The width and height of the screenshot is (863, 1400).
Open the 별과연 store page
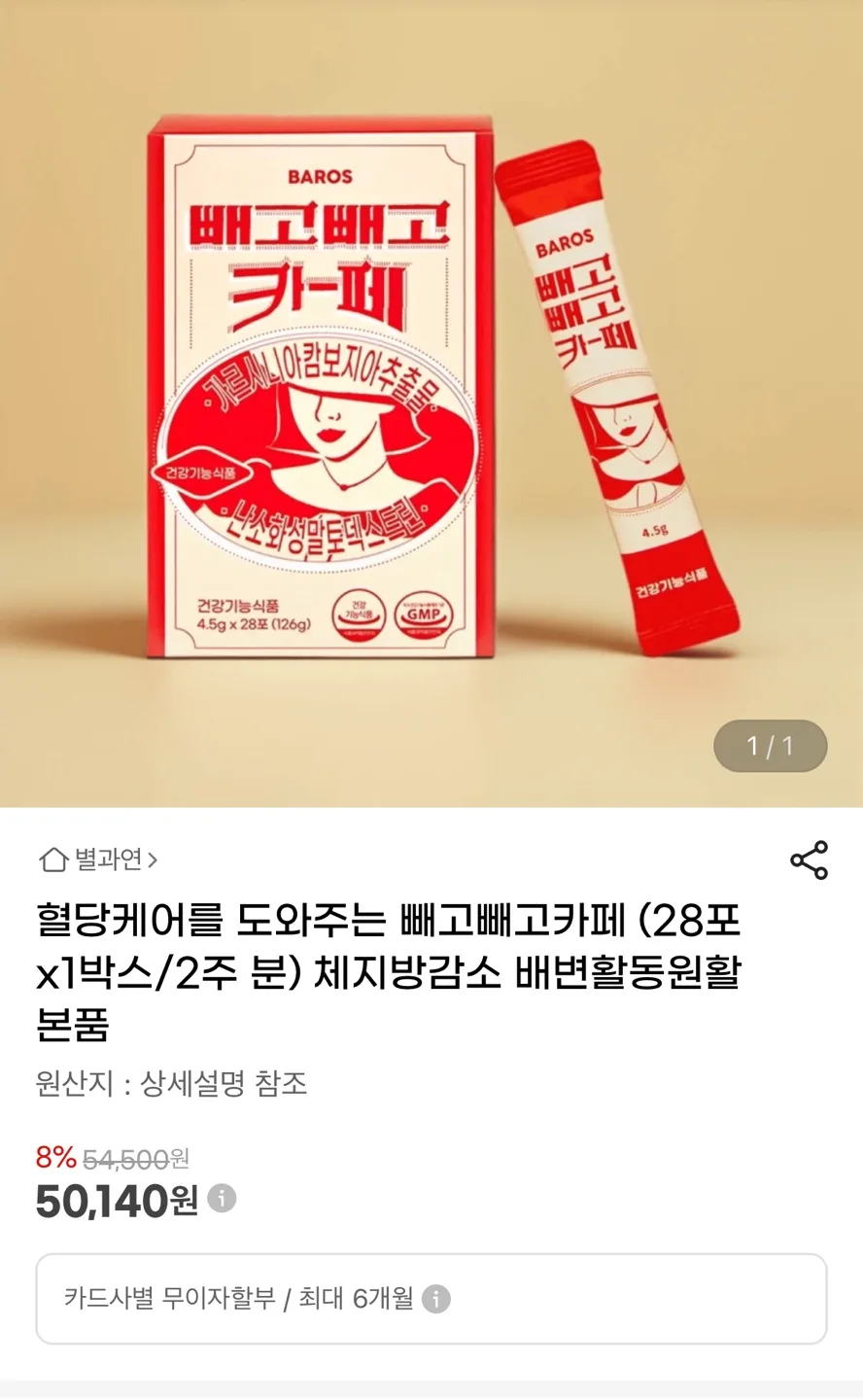coord(98,859)
